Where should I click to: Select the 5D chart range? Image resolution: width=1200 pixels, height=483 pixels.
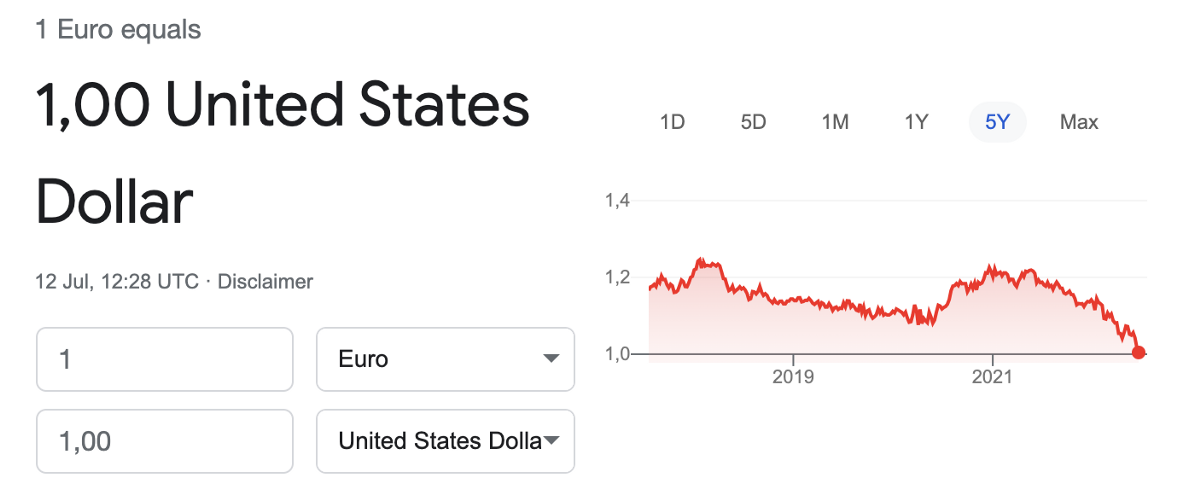point(753,123)
